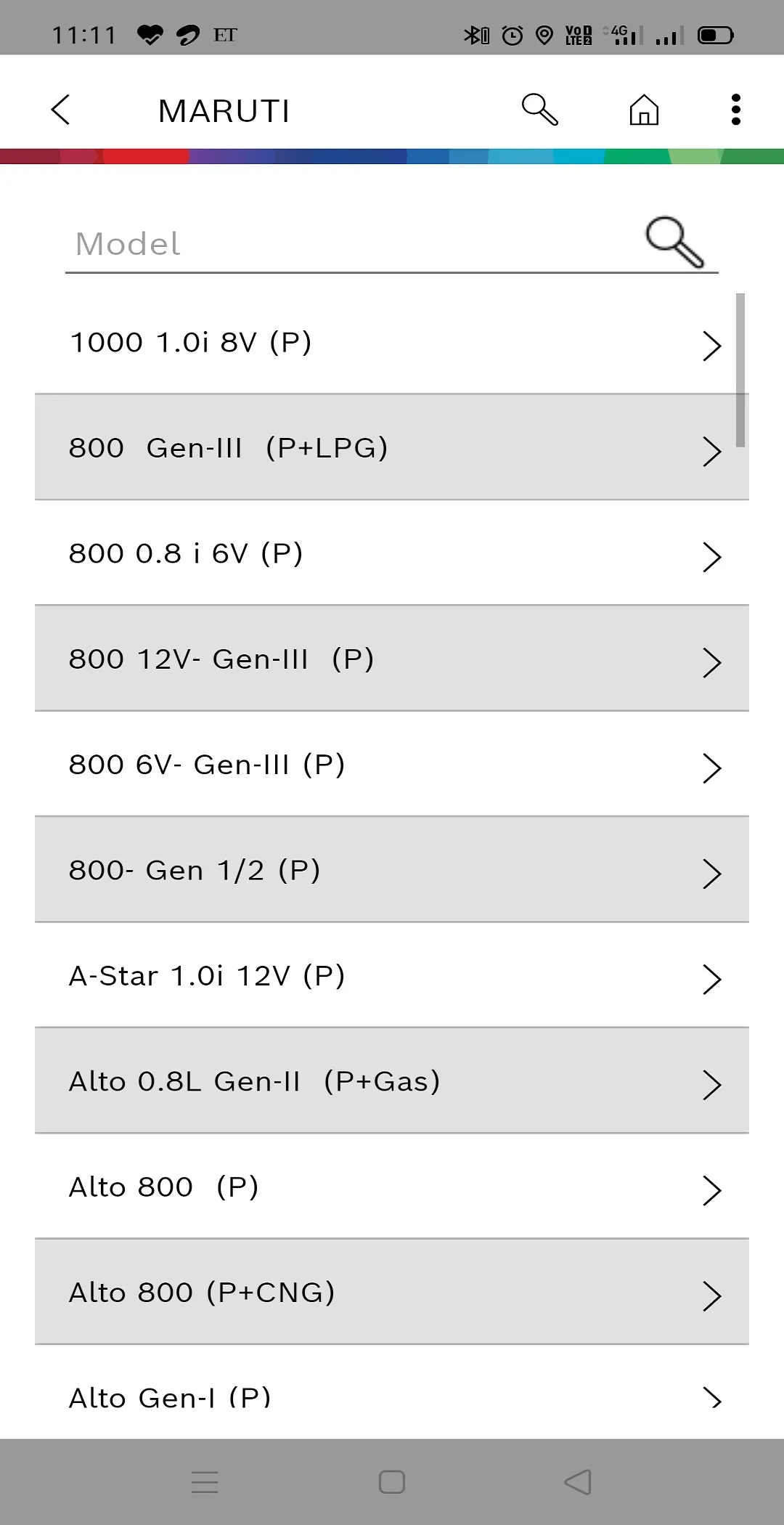Open details for Alto 0.8L Gen-II (P+Gas)

[392, 1081]
